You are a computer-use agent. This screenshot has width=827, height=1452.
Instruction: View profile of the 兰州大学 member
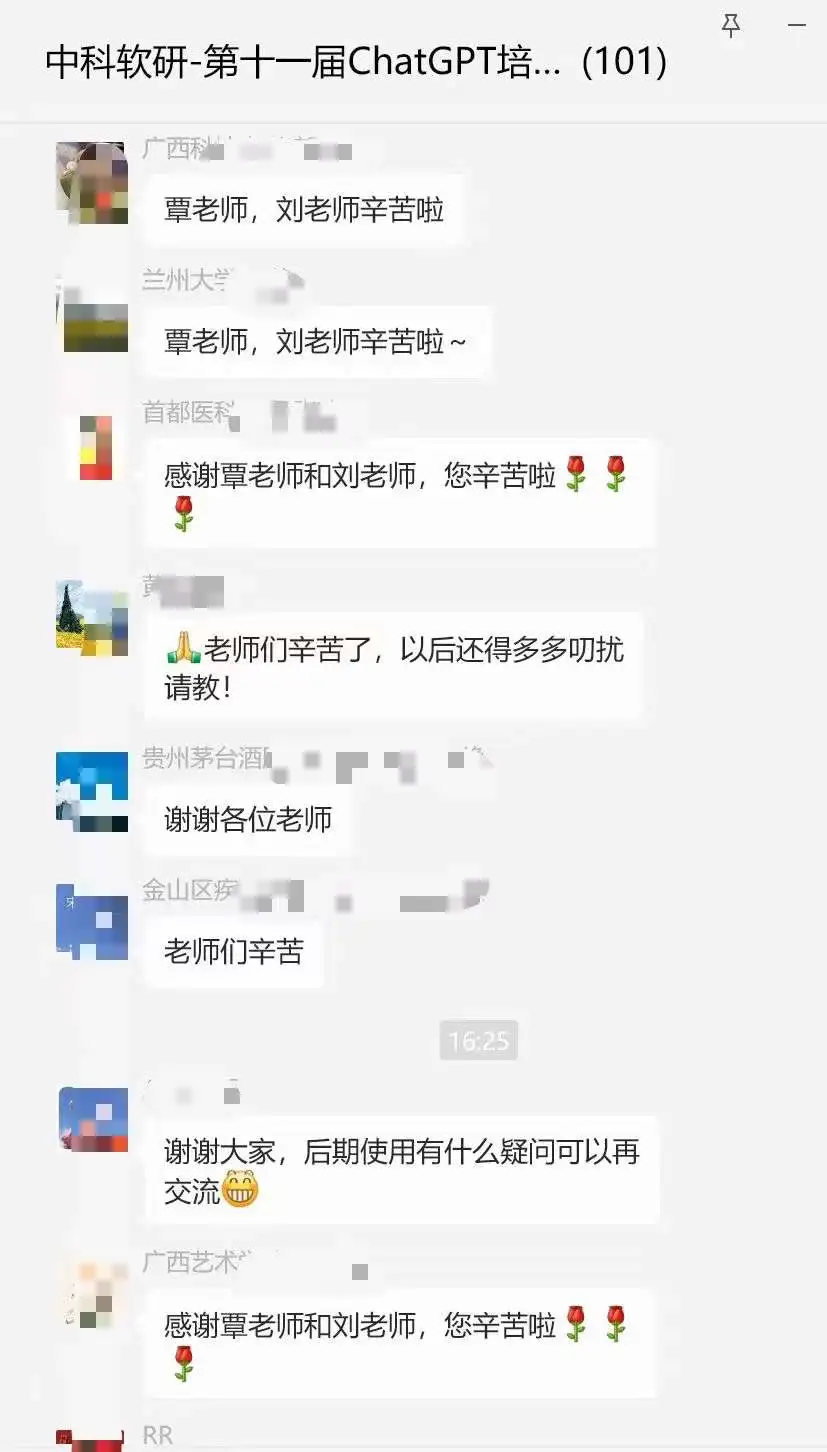93,315
